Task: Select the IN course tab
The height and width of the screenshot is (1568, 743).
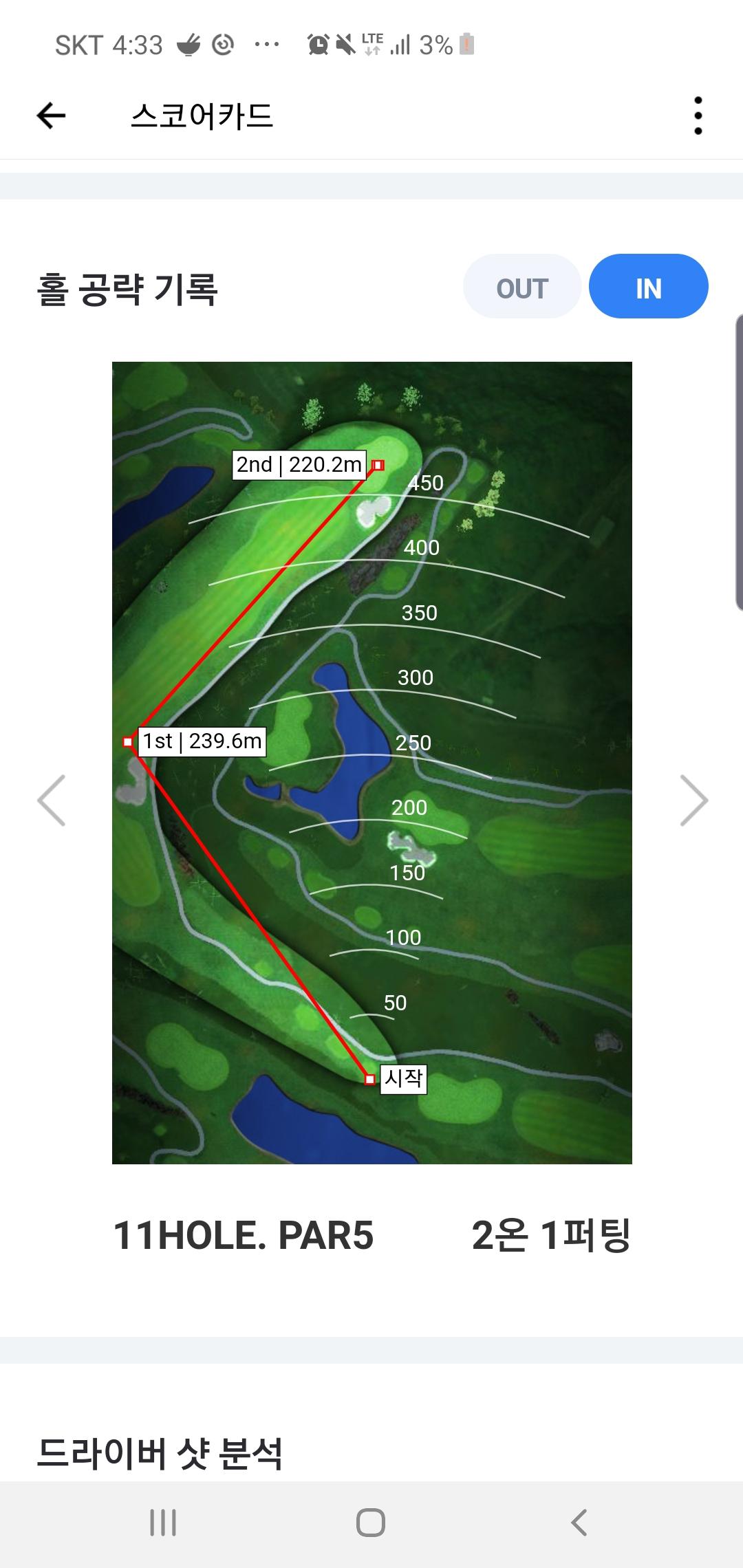Action: [649, 287]
